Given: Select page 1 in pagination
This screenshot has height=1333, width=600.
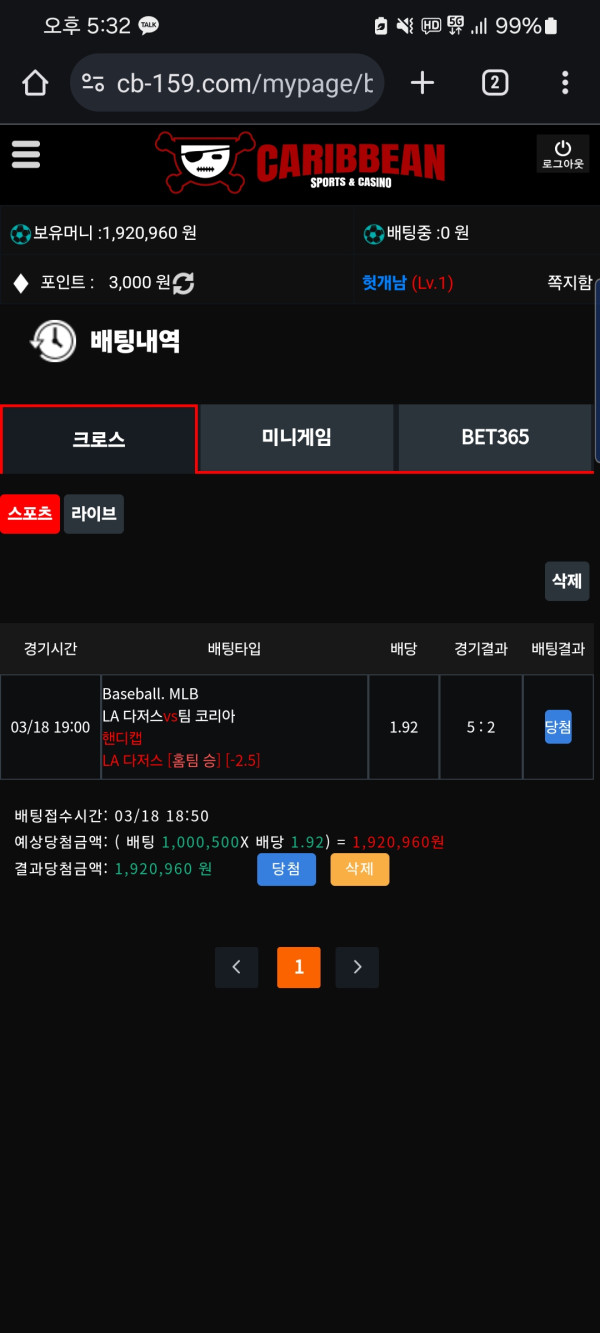Looking at the screenshot, I should [298, 967].
